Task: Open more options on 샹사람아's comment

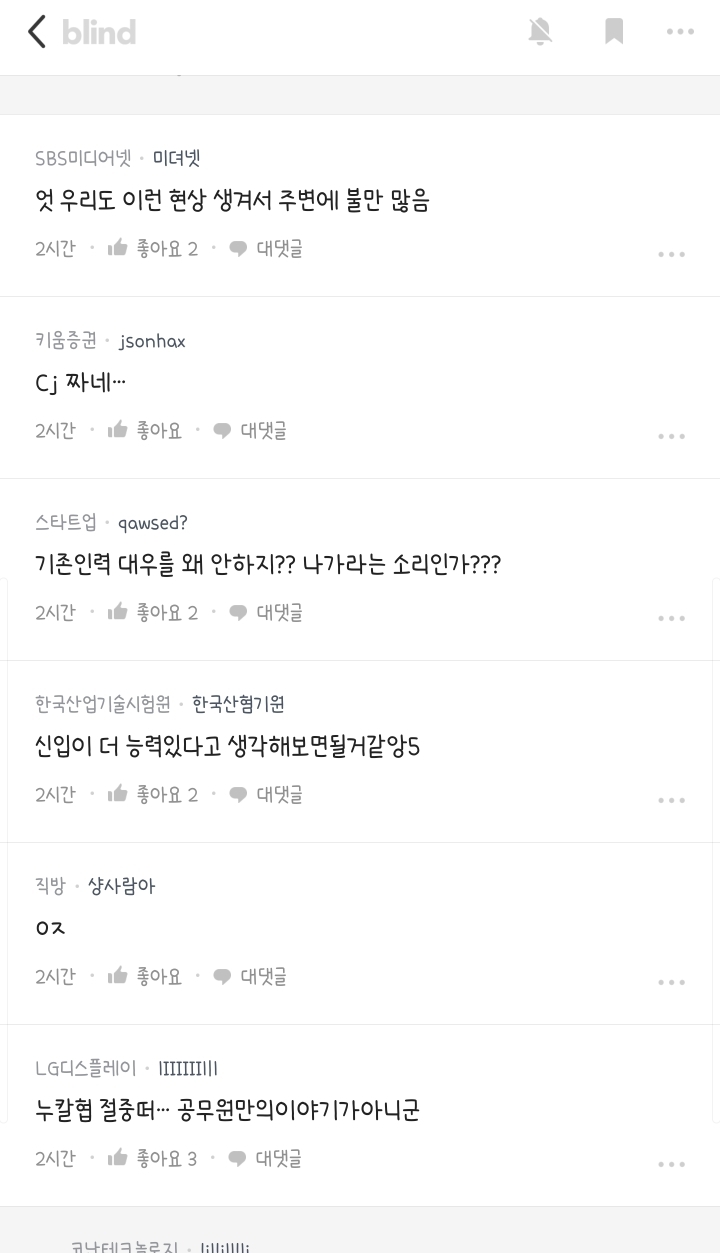Action: pyautogui.click(x=671, y=982)
